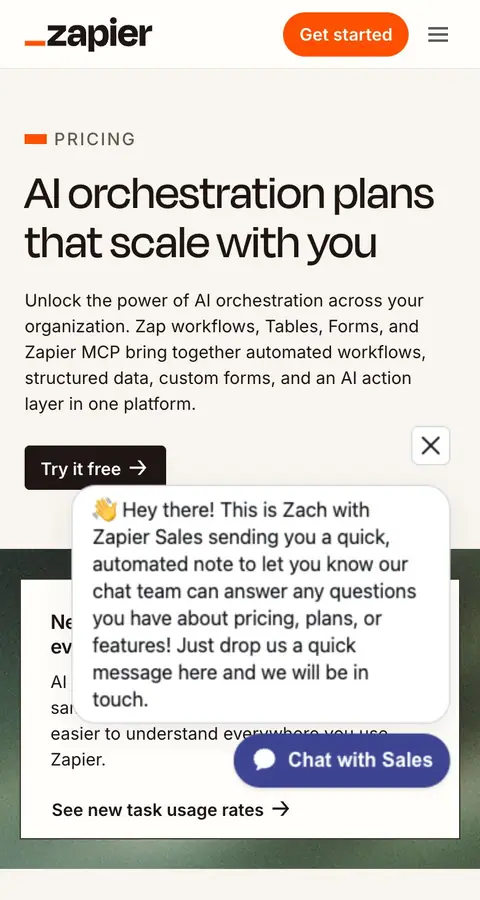Open See new task usage rates link
Viewport: 480px width, 900px height.
tap(171, 809)
